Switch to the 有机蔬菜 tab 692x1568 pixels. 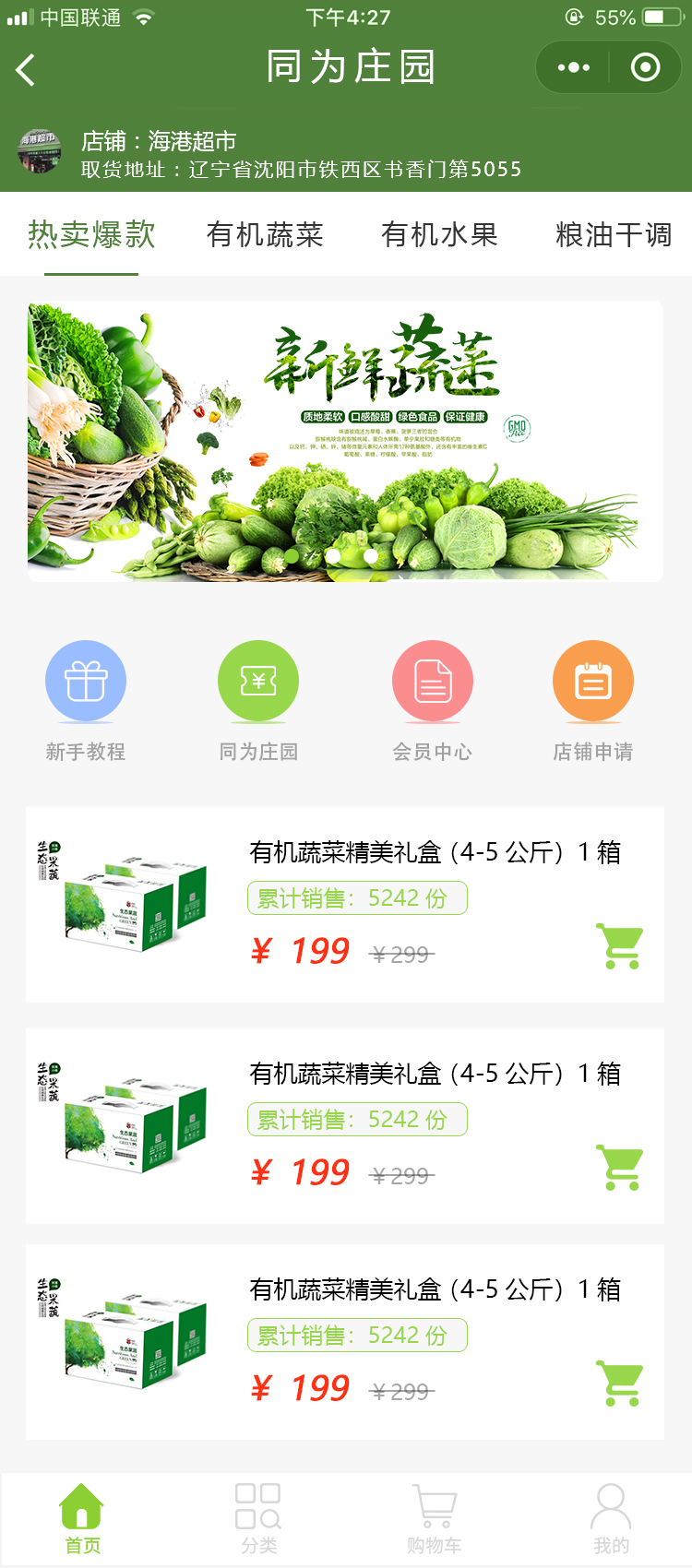click(x=265, y=234)
